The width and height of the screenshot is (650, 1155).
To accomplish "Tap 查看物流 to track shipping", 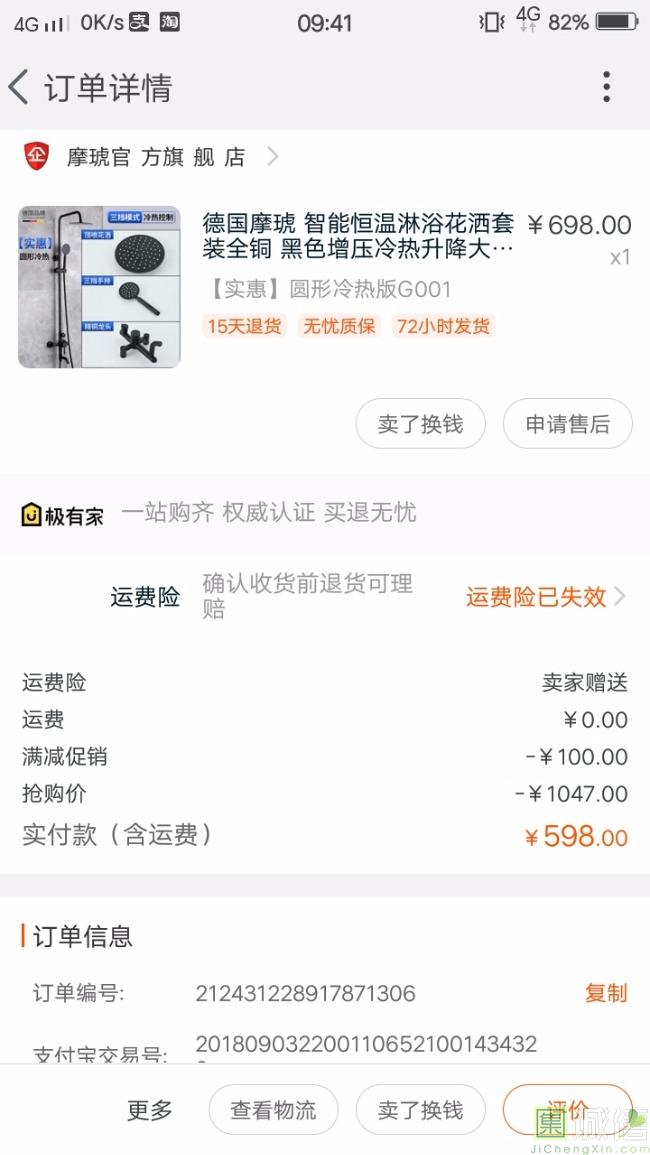I will (273, 1109).
